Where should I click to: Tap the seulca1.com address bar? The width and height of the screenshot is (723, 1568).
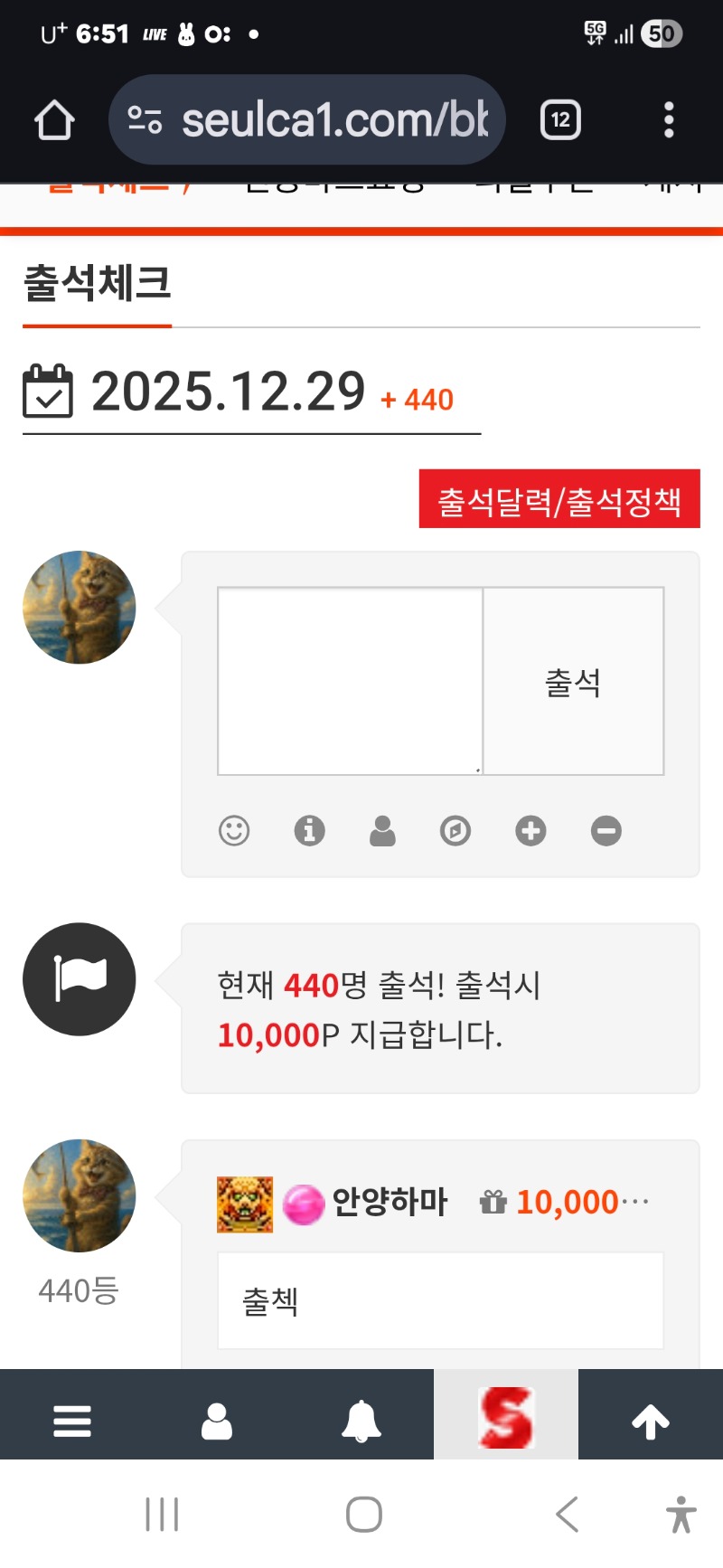pos(307,120)
